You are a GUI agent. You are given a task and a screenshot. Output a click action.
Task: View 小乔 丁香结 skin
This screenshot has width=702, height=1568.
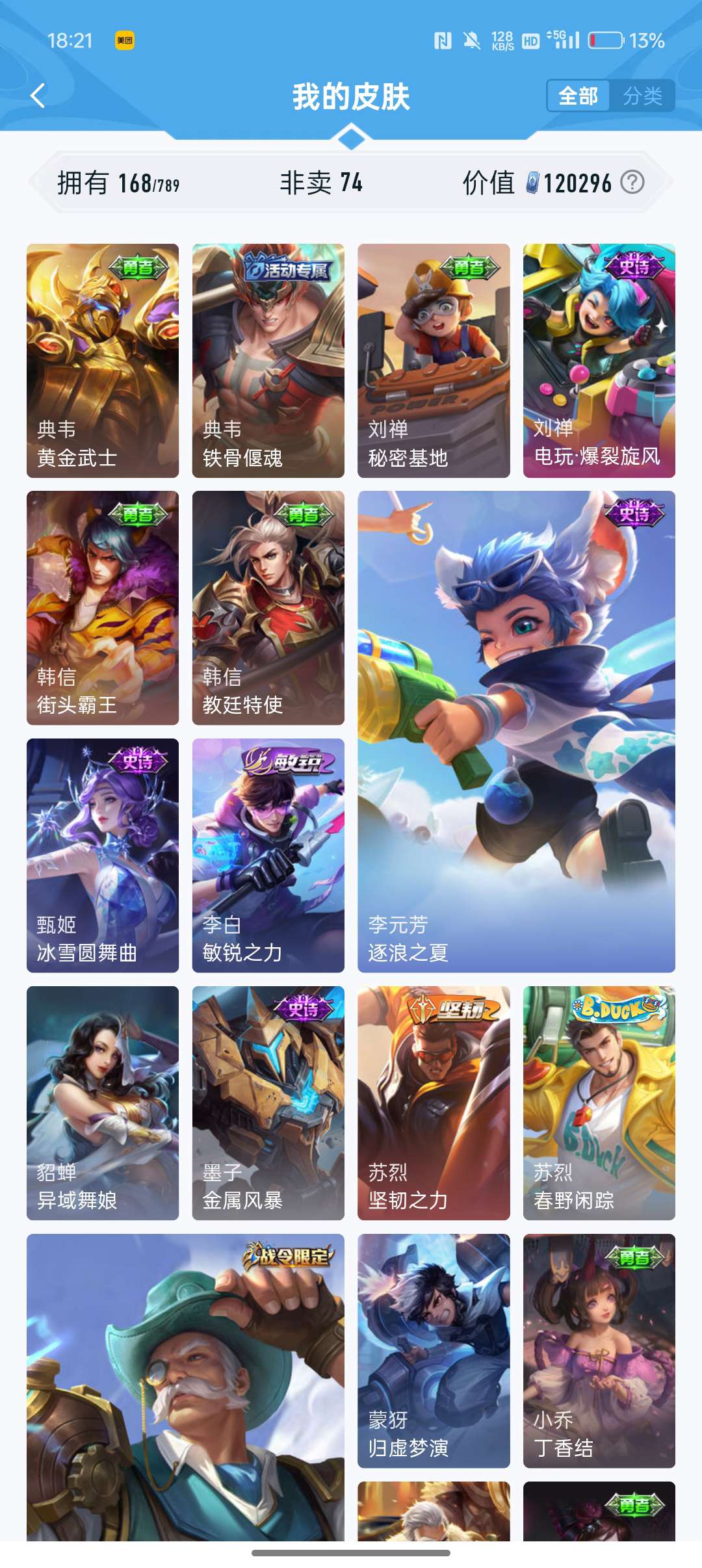pos(599,1351)
